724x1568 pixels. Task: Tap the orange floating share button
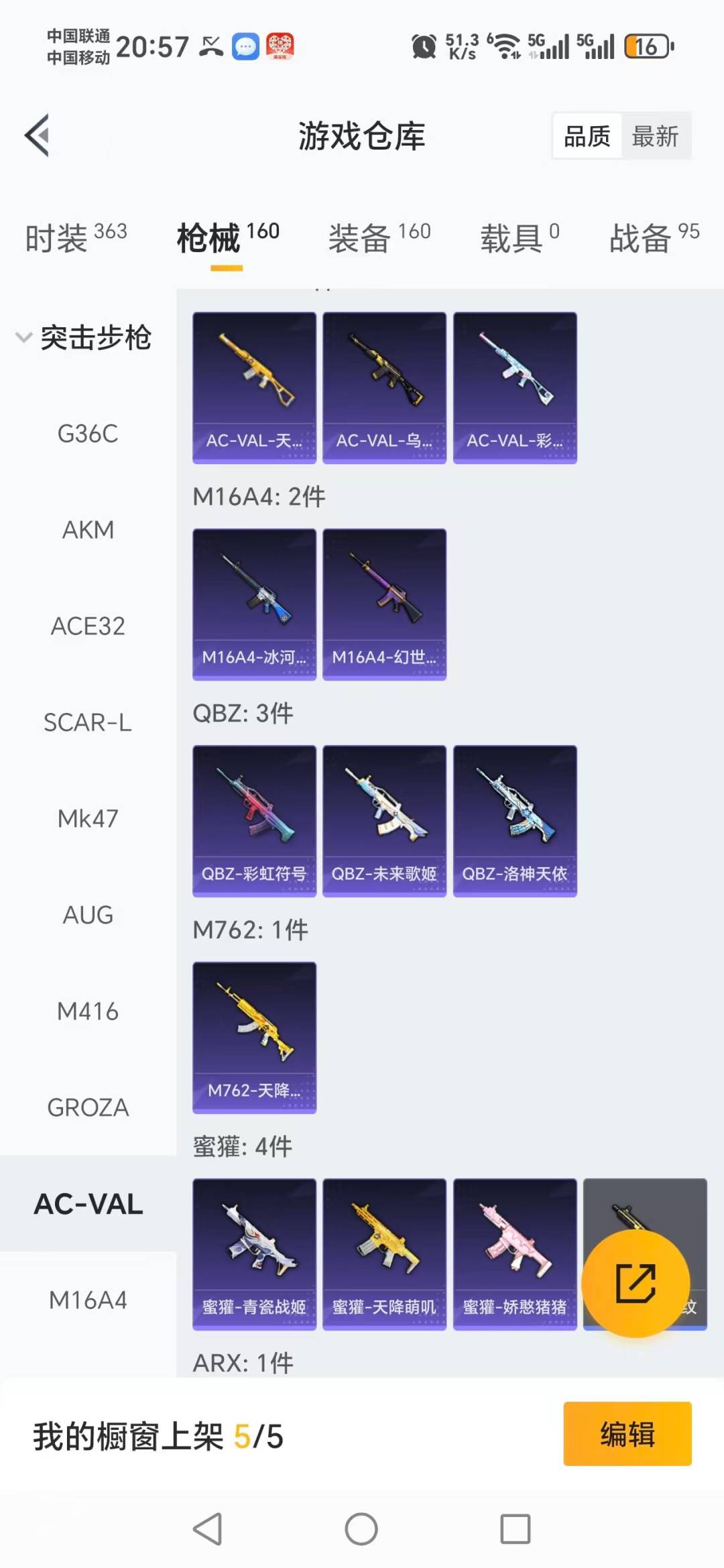tap(636, 1283)
